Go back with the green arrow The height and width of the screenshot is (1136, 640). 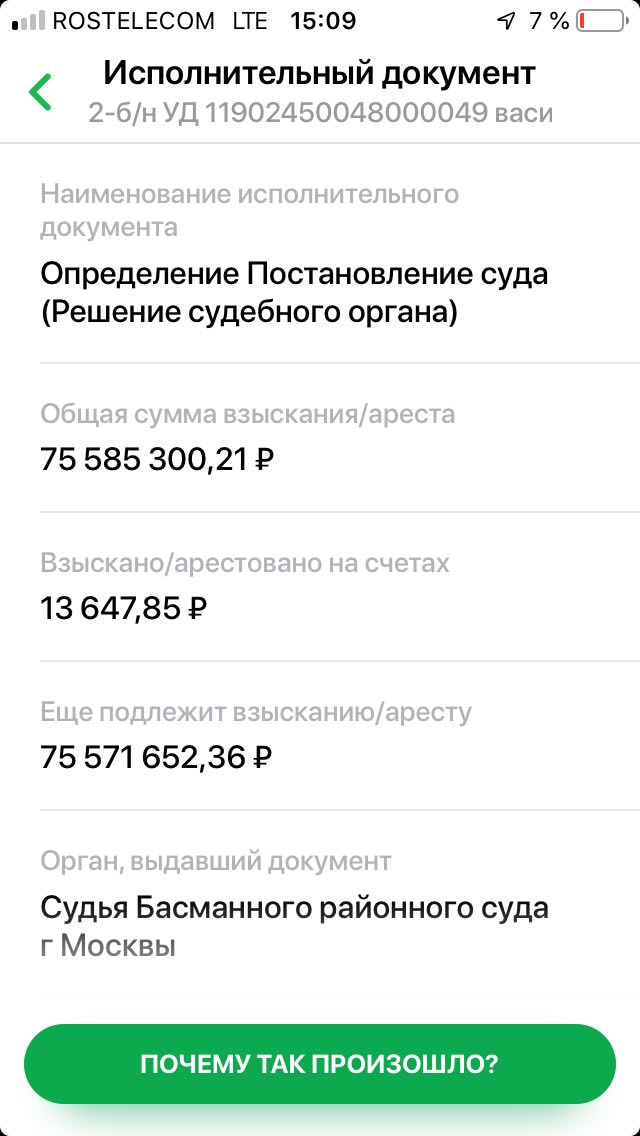40,92
